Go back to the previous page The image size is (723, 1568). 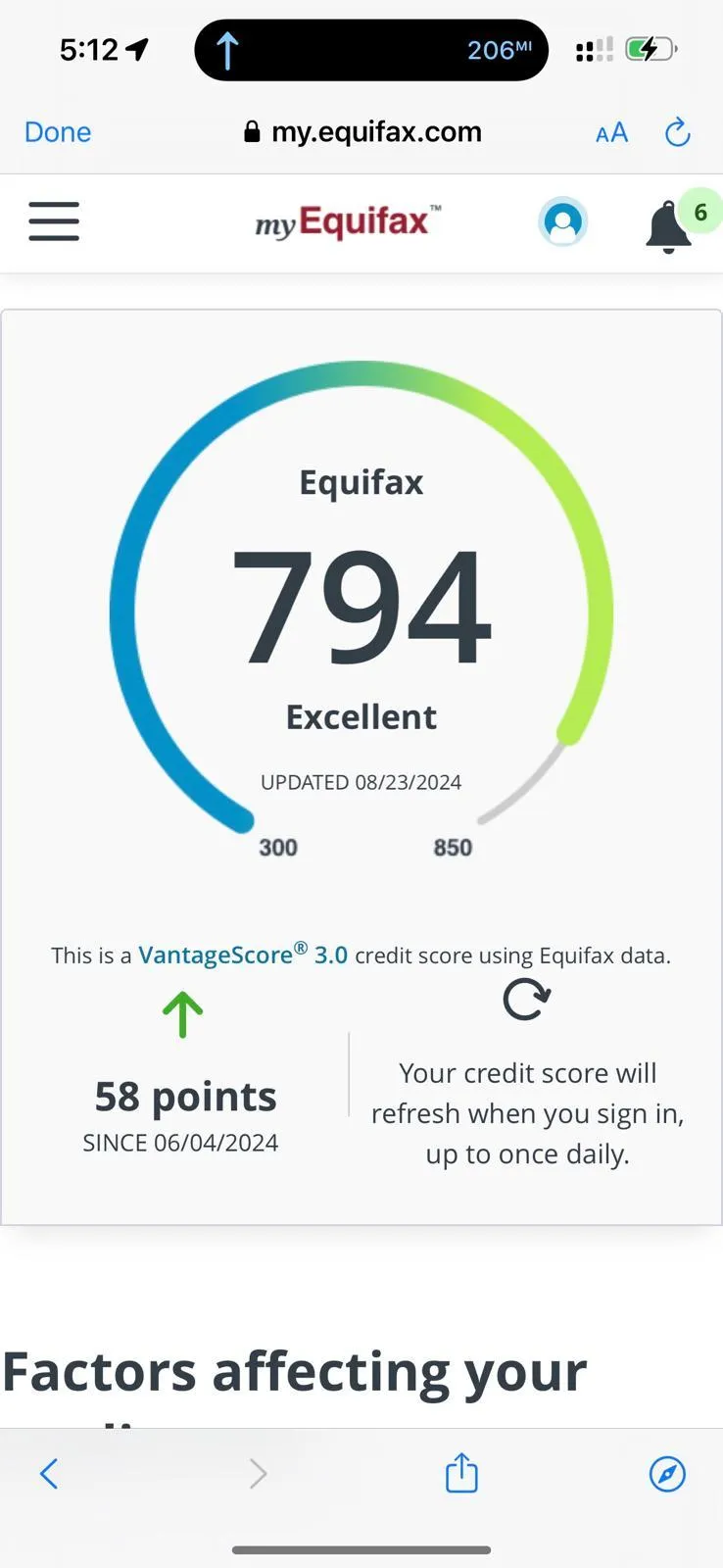click(49, 1473)
